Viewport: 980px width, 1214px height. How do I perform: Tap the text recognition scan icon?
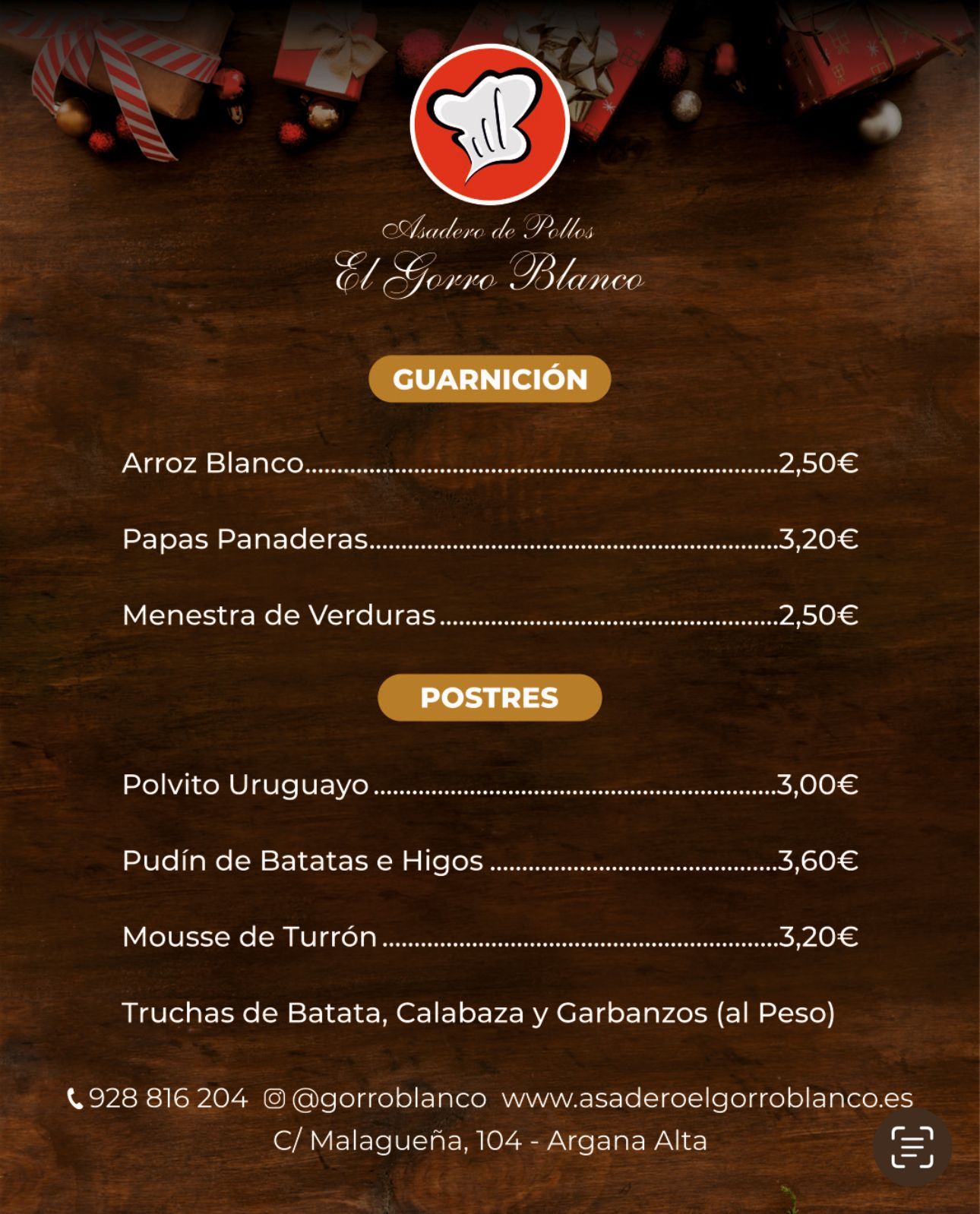[x=912, y=1147]
